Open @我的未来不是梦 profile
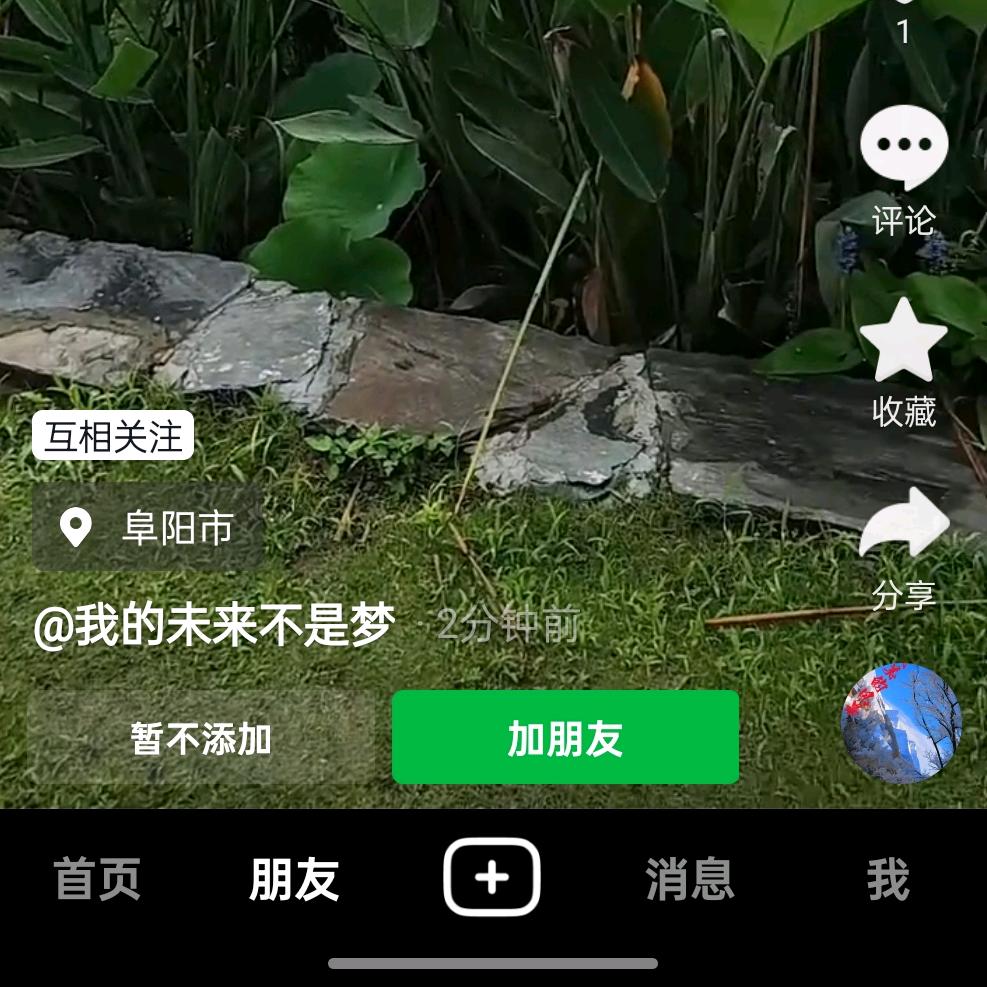This screenshot has width=987, height=987. (x=215, y=626)
